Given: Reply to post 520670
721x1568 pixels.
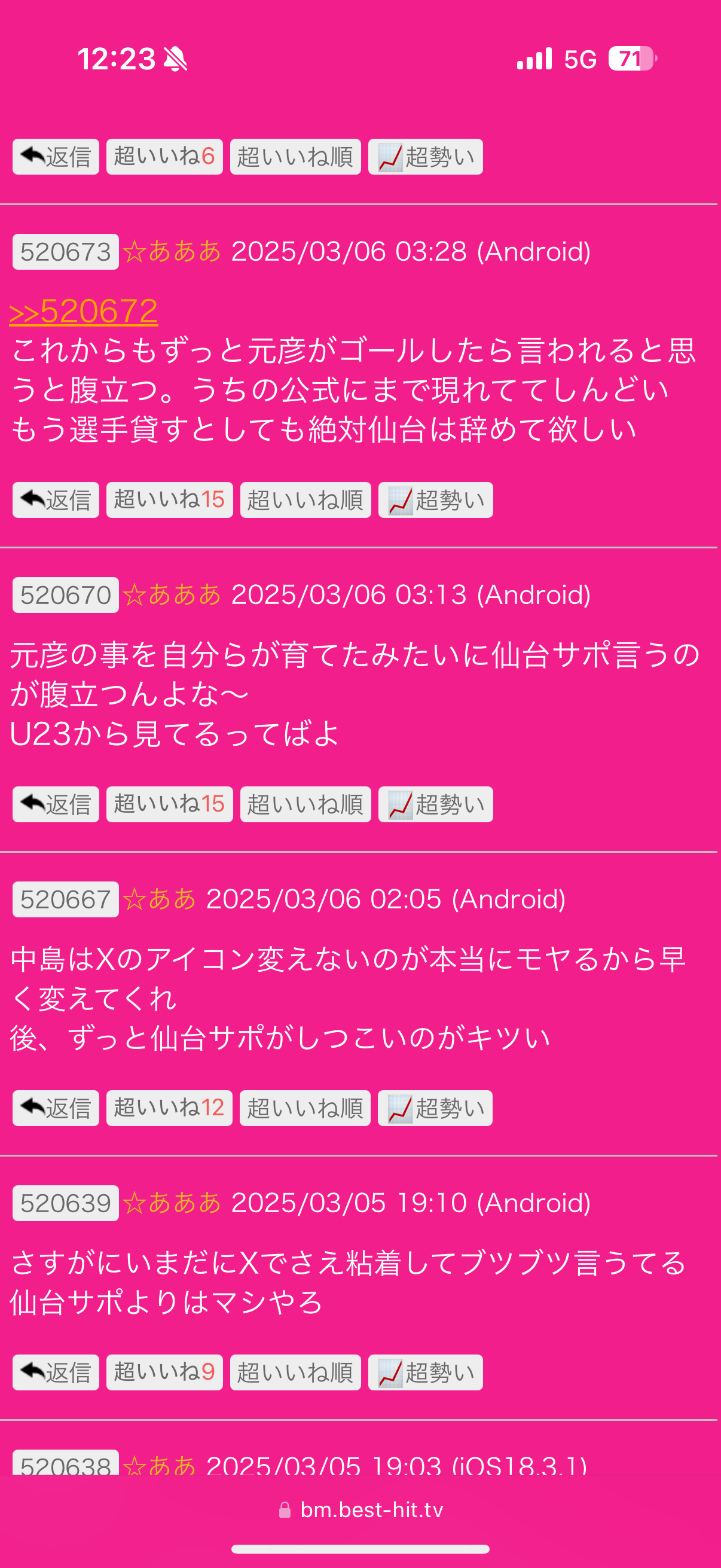Looking at the screenshot, I should tap(56, 805).
